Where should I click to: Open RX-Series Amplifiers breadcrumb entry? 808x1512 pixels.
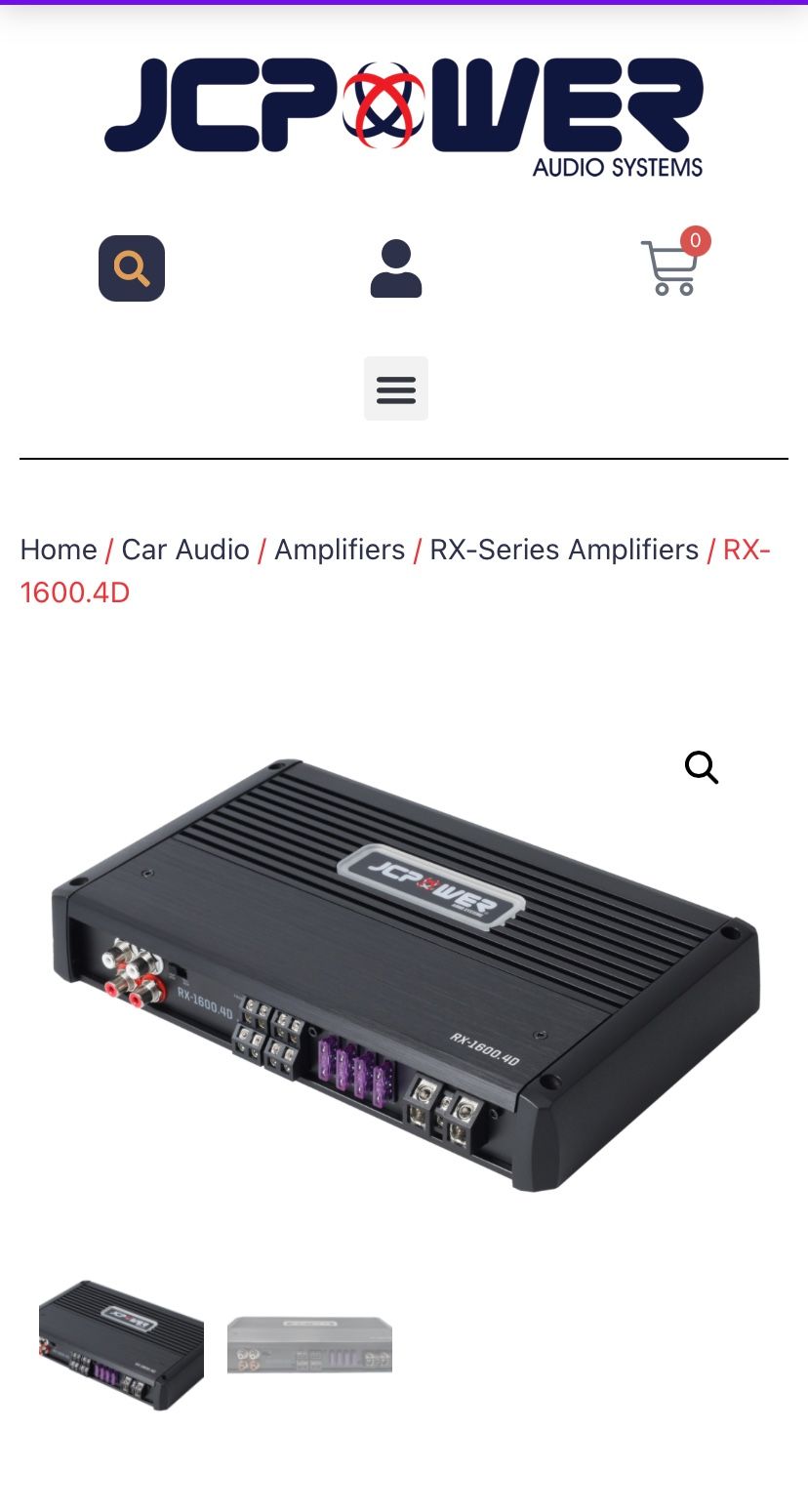[564, 550]
